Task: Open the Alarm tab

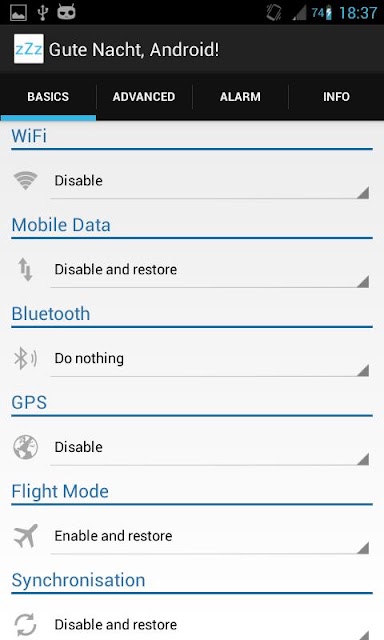Action: click(240, 97)
